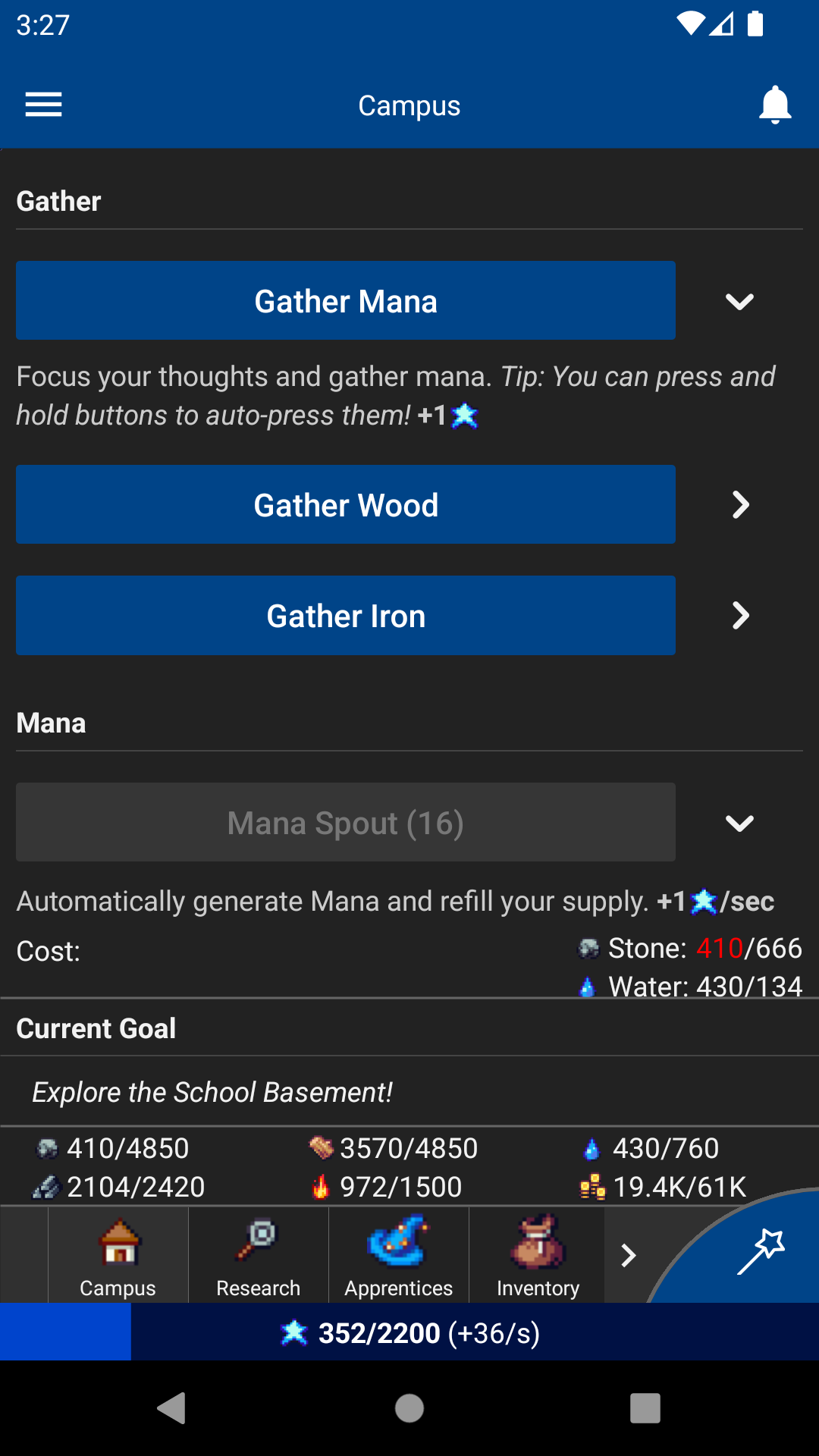Tap the magic wand icon in bottom corner

761,1251
